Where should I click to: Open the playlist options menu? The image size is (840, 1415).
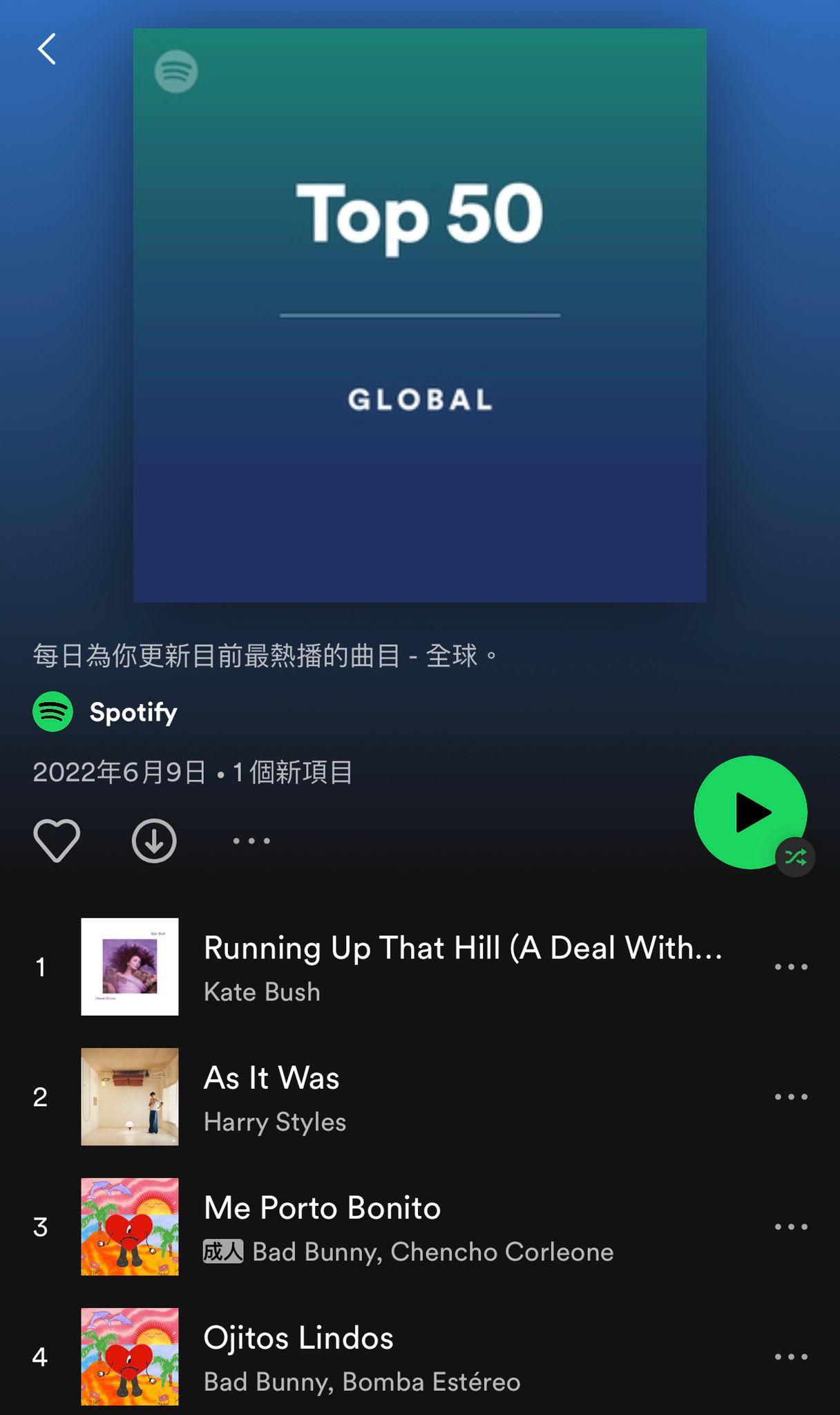[251, 839]
